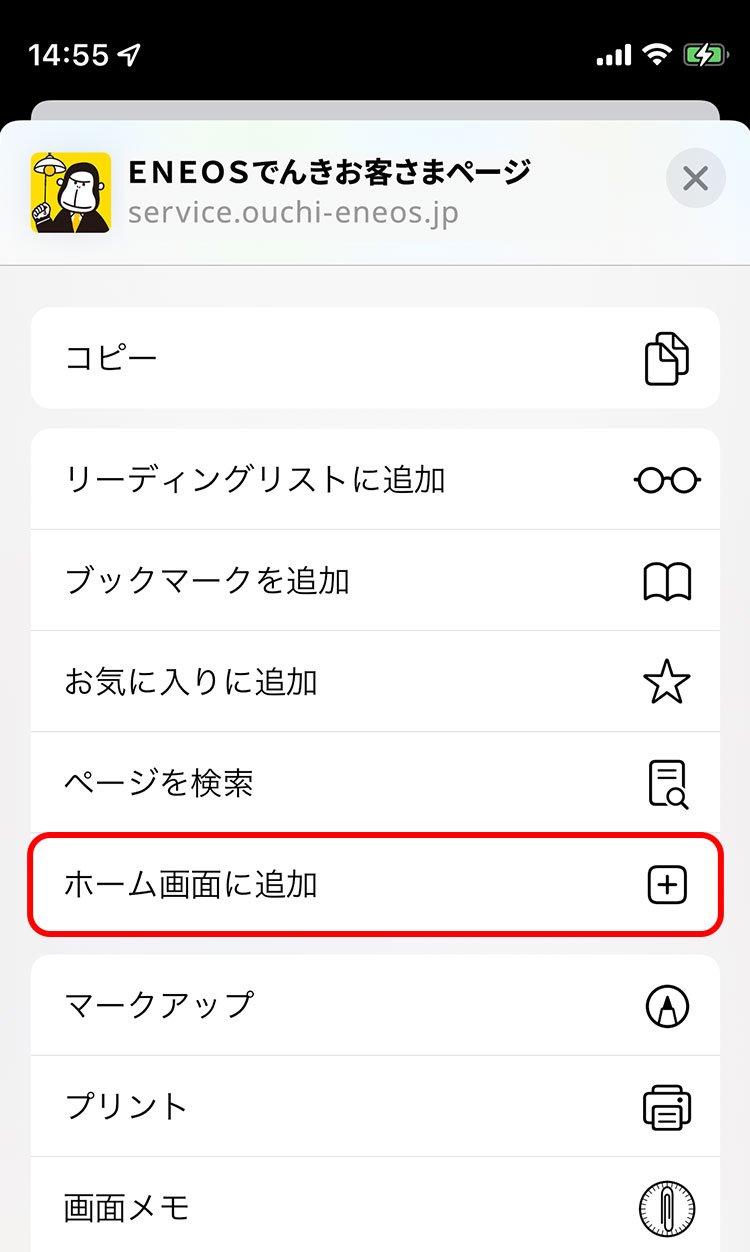Image resolution: width=750 pixels, height=1252 pixels.
Task: Choose プリント to print page
Action: pos(375,1107)
